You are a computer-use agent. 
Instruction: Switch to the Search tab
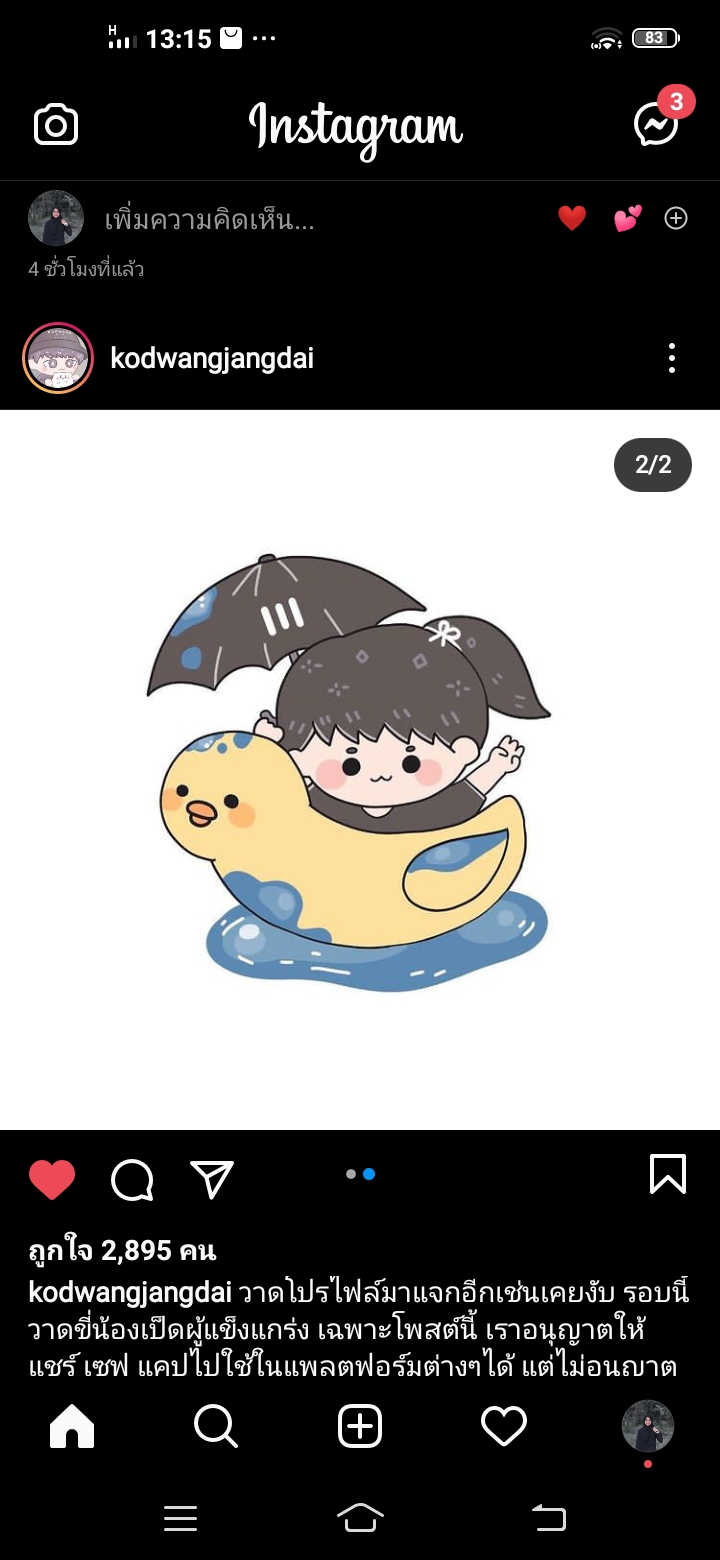pyautogui.click(x=215, y=1426)
